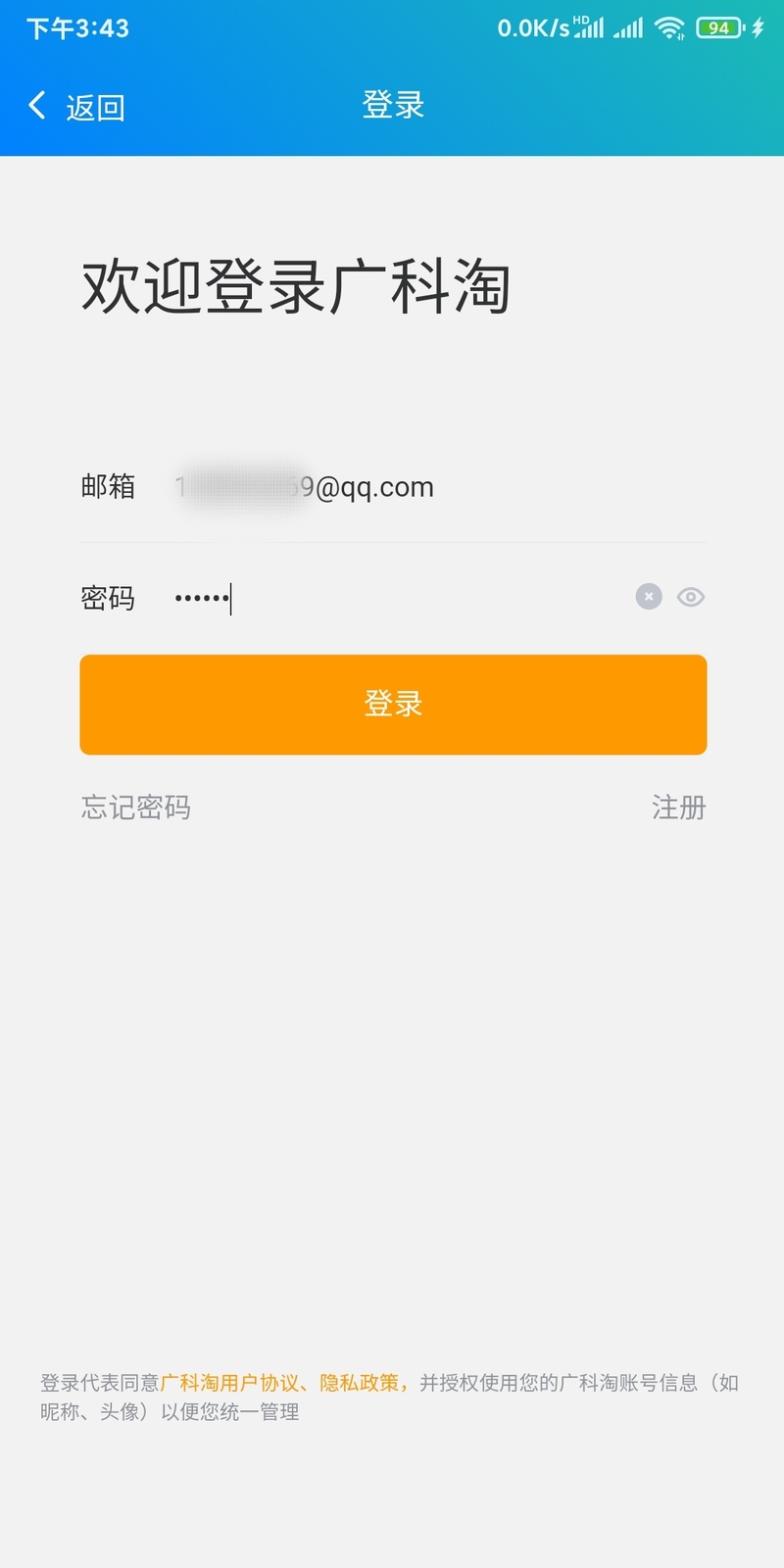
Task: Focus the 密码 password field
Action: click(x=399, y=597)
